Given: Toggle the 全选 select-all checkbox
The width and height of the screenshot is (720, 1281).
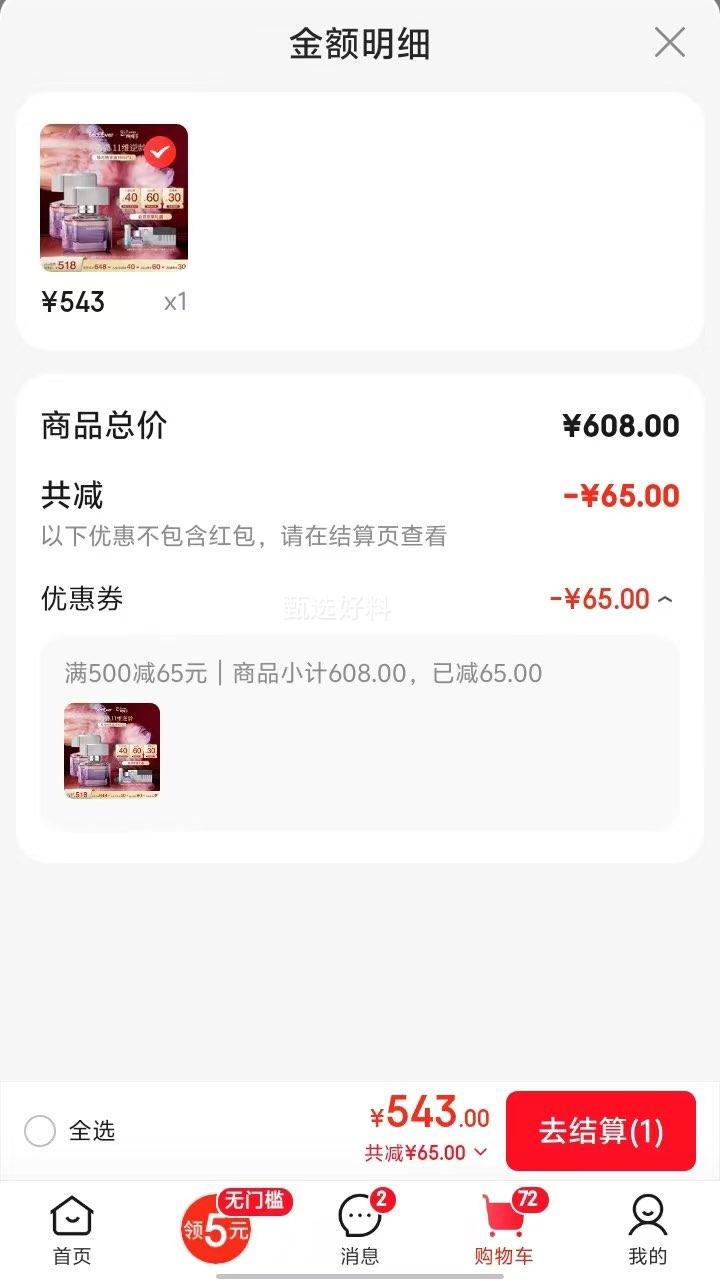Looking at the screenshot, I should click(x=40, y=1131).
